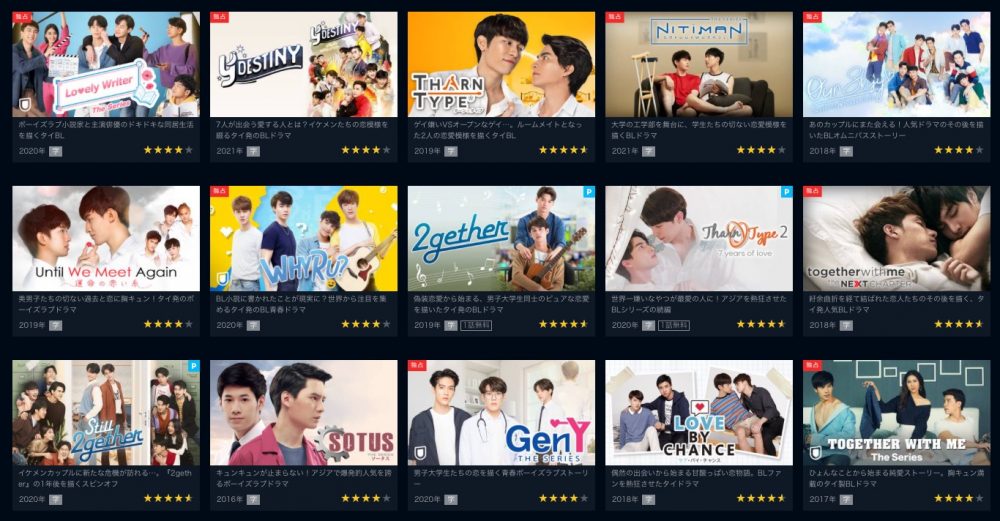Open TharnType 2: 7 Years of Love
Viewport: 1000px width, 521px height.
699,239
